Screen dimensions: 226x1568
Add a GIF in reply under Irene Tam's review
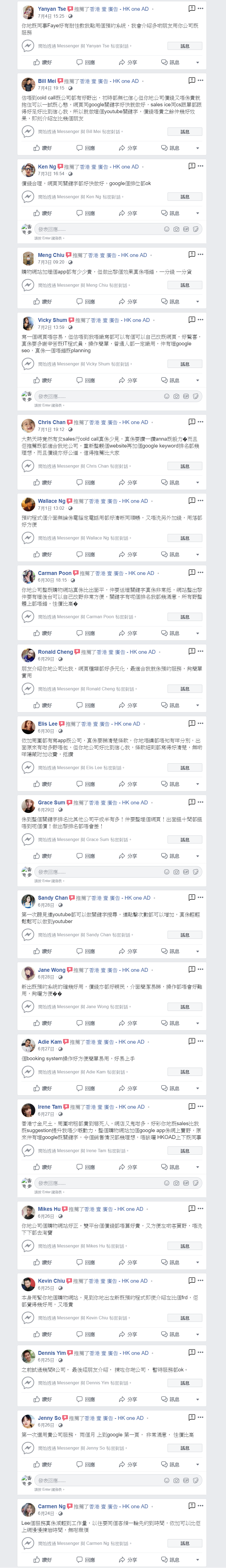pyautogui.click(x=186, y=1183)
